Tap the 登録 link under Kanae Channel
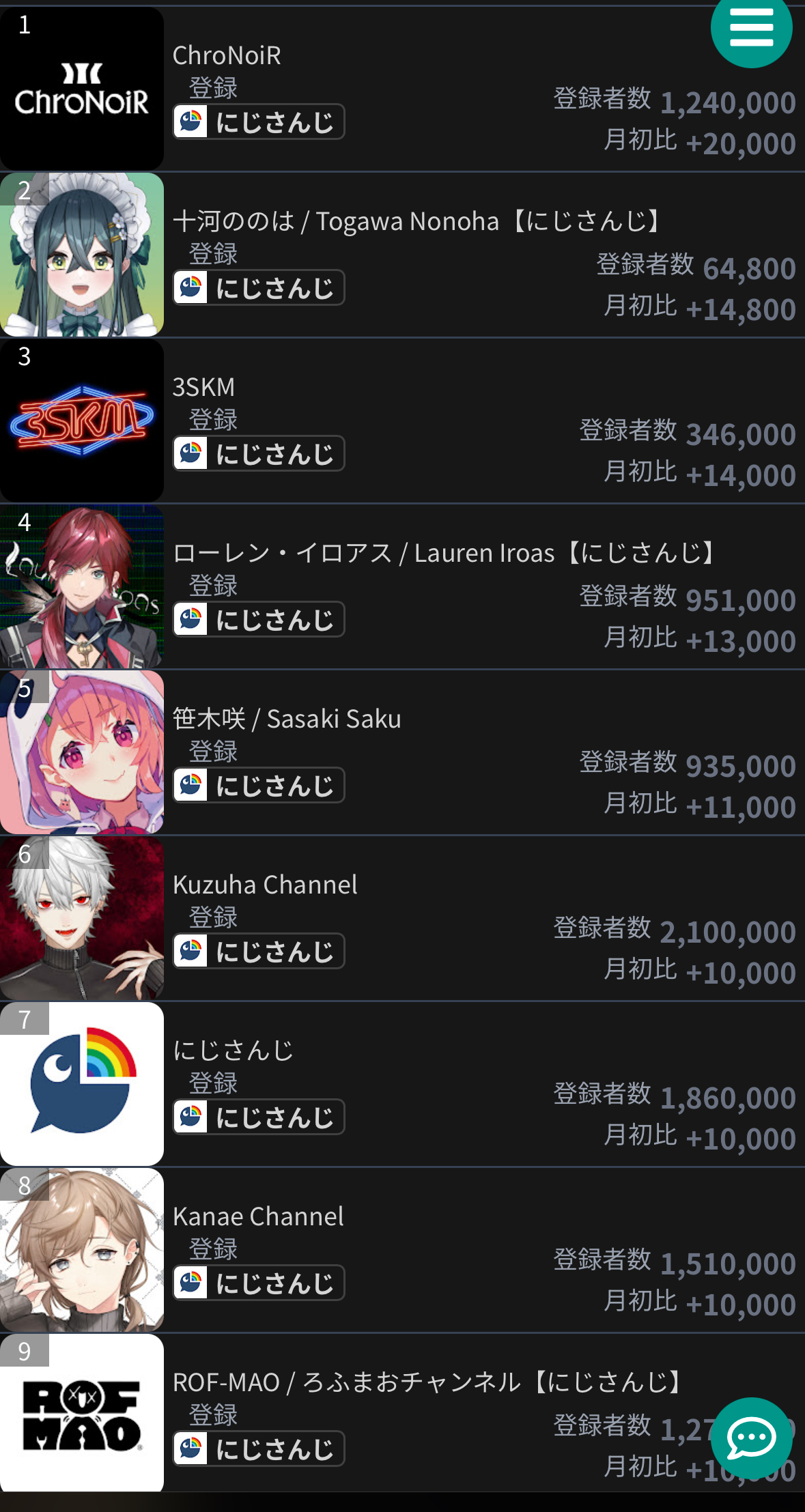The height and width of the screenshot is (1512, 805). tap(213, 1249)
